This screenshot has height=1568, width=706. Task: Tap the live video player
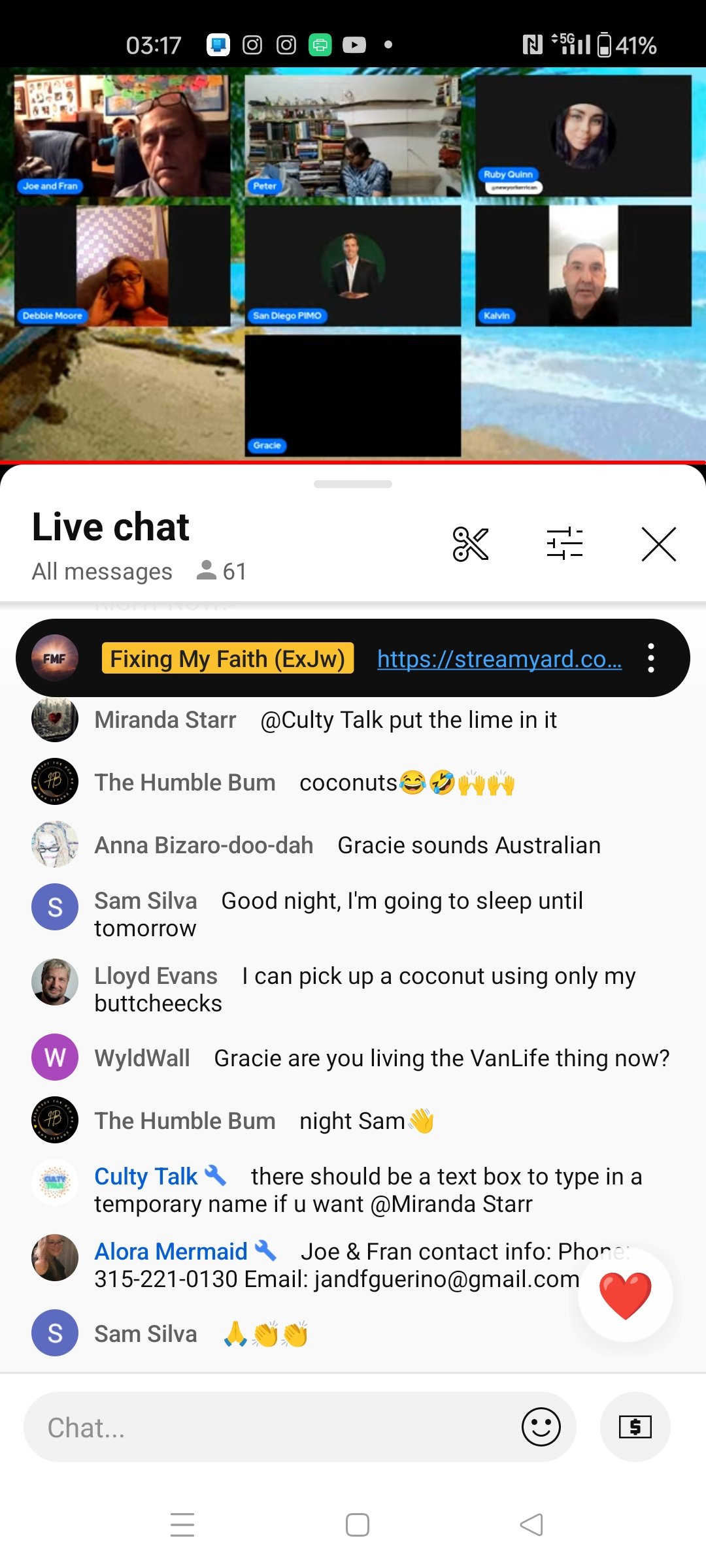(353, 265)
